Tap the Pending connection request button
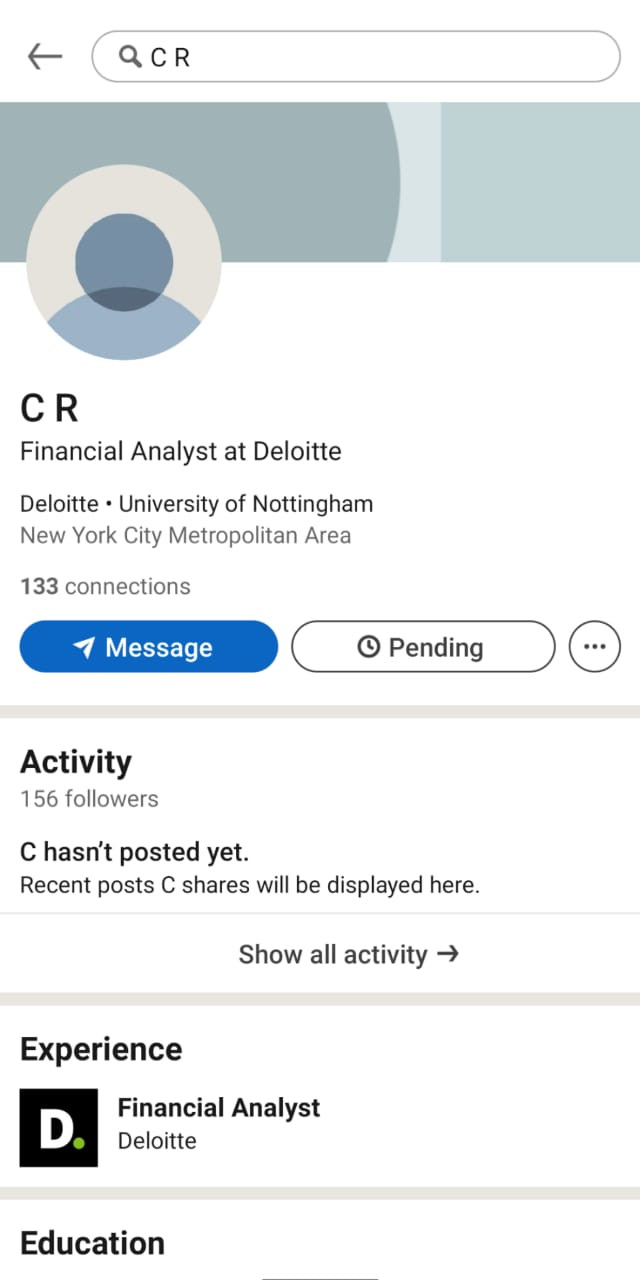The height and width of the screenshot is (1280, 640). pos(422,647)
